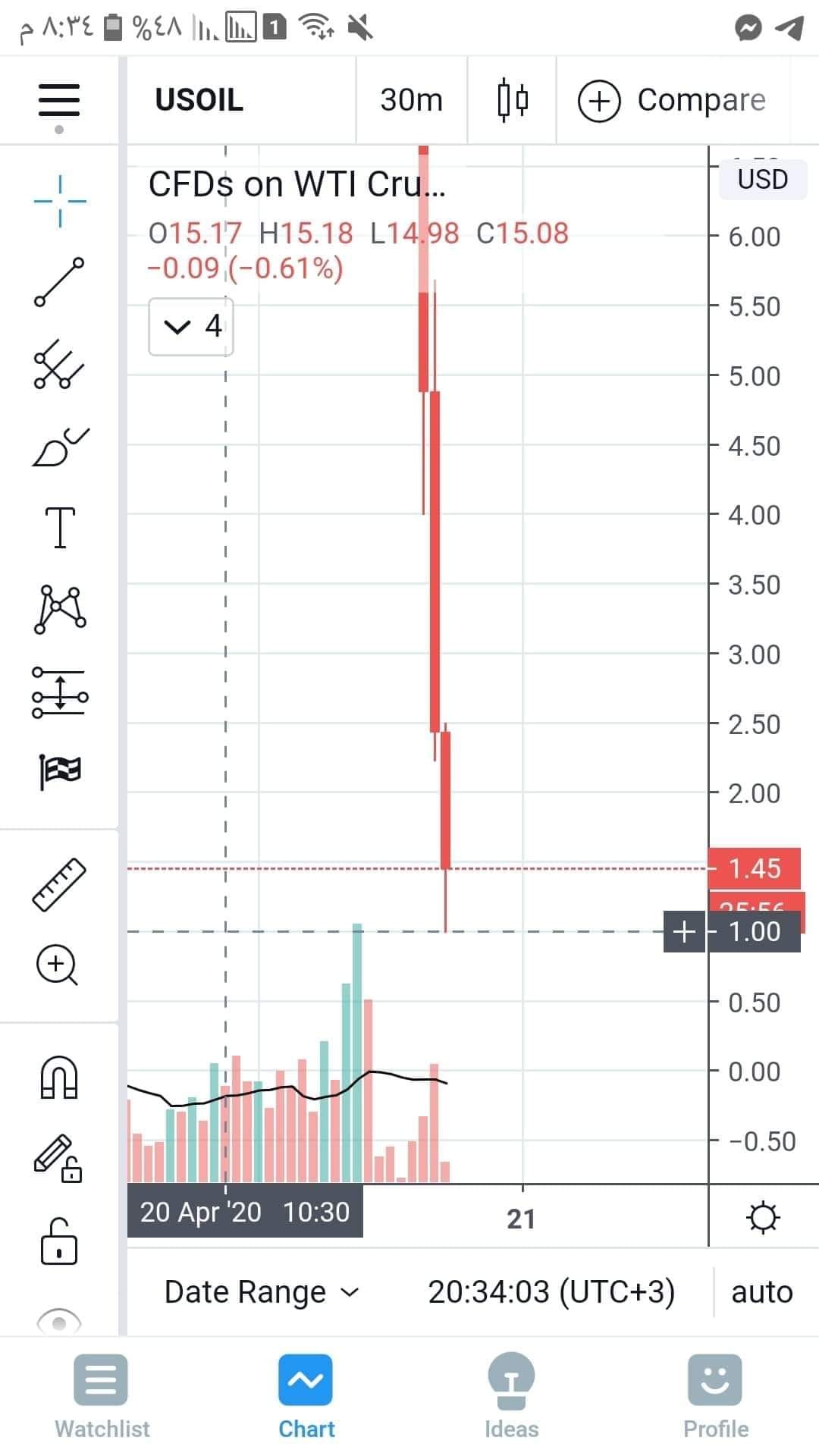Switch to the Ideas tab

[512, 1397]
